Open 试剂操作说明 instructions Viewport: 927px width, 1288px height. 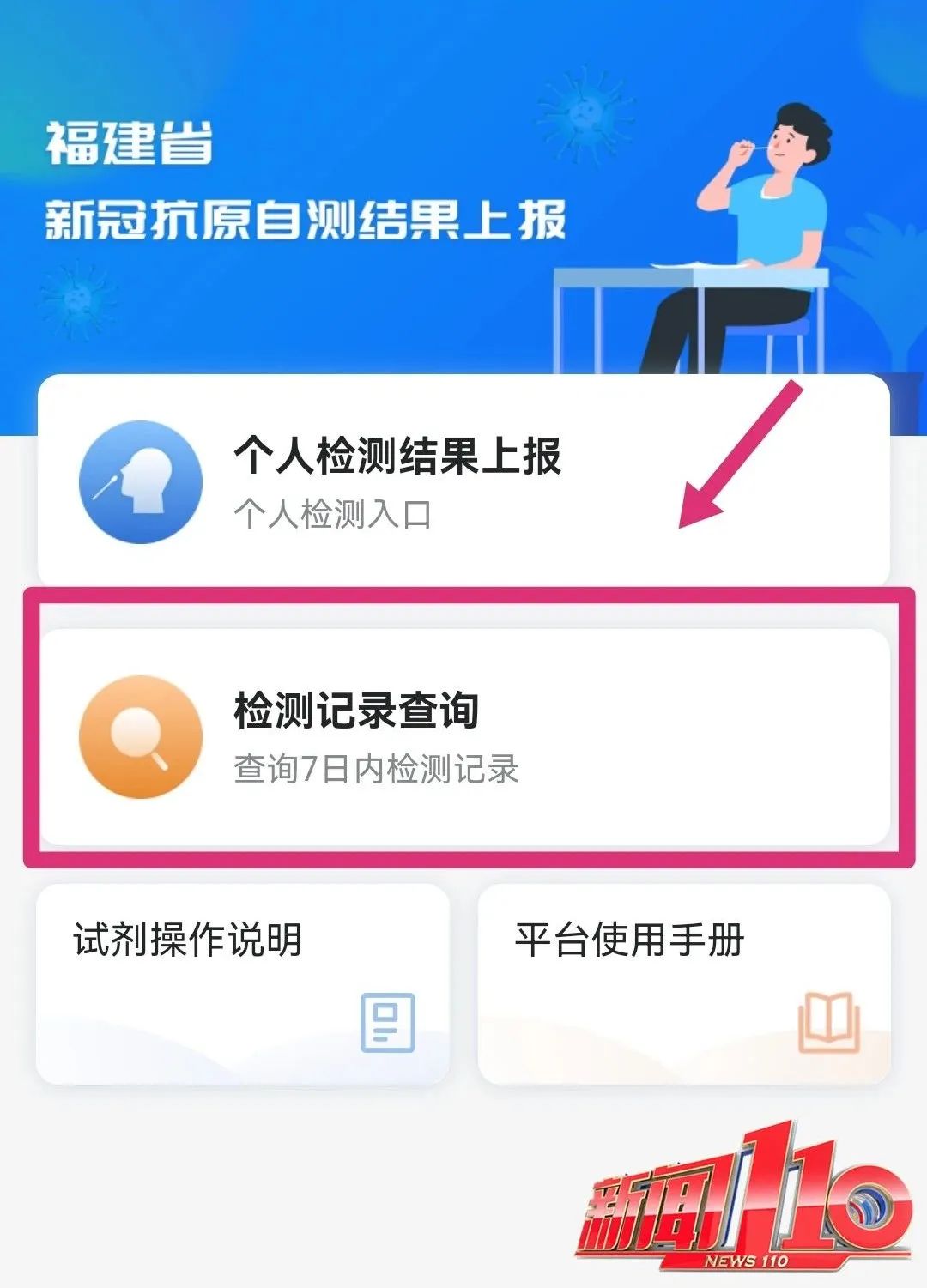pos(242,983)
